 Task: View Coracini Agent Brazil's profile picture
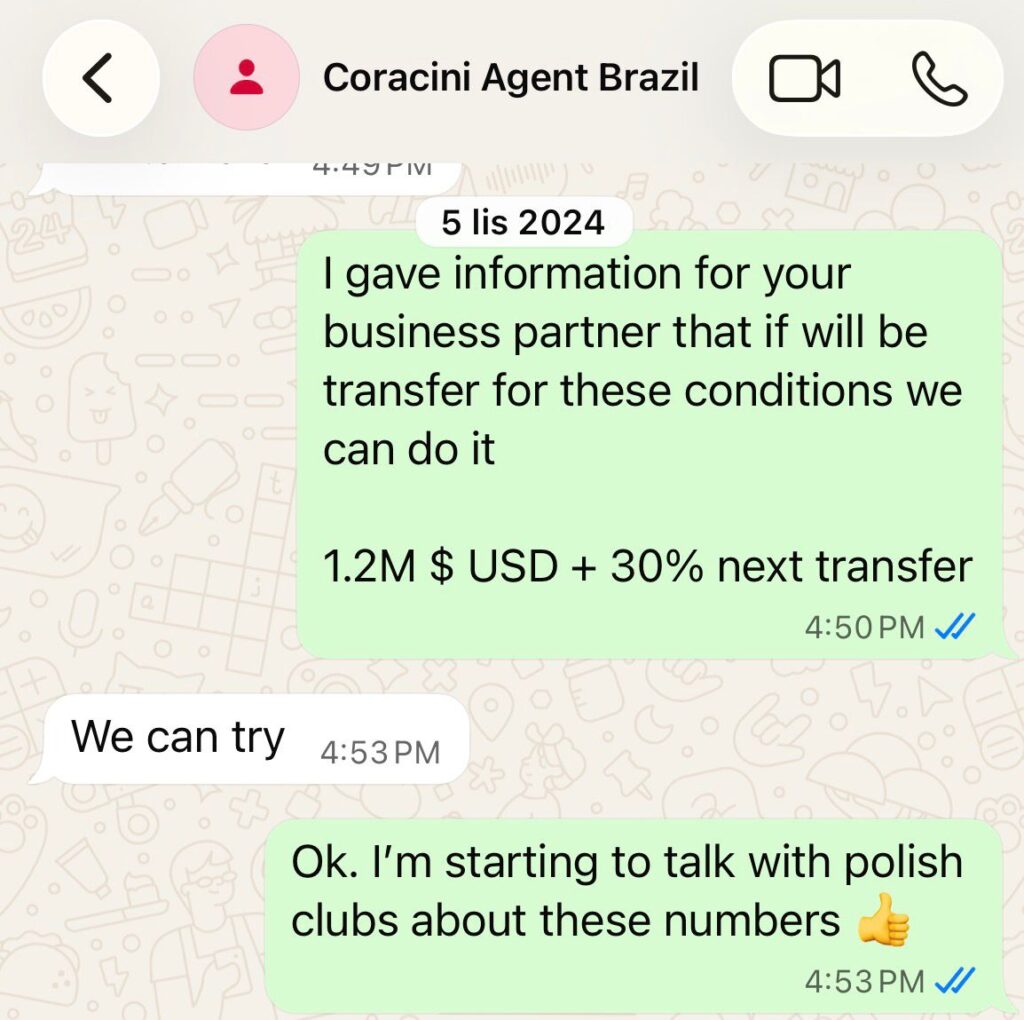(245, 78)
